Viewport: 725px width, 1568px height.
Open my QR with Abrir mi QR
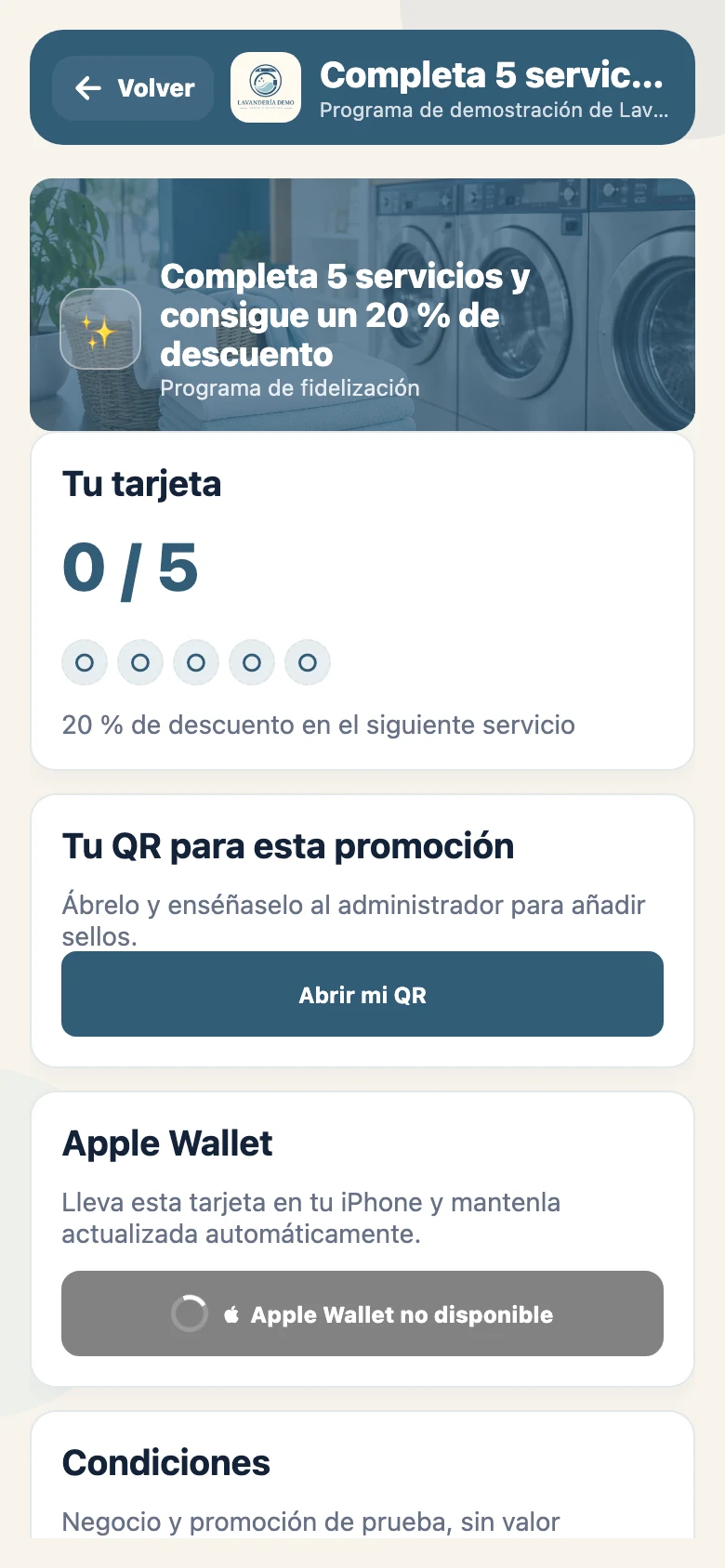click(362, 994)
